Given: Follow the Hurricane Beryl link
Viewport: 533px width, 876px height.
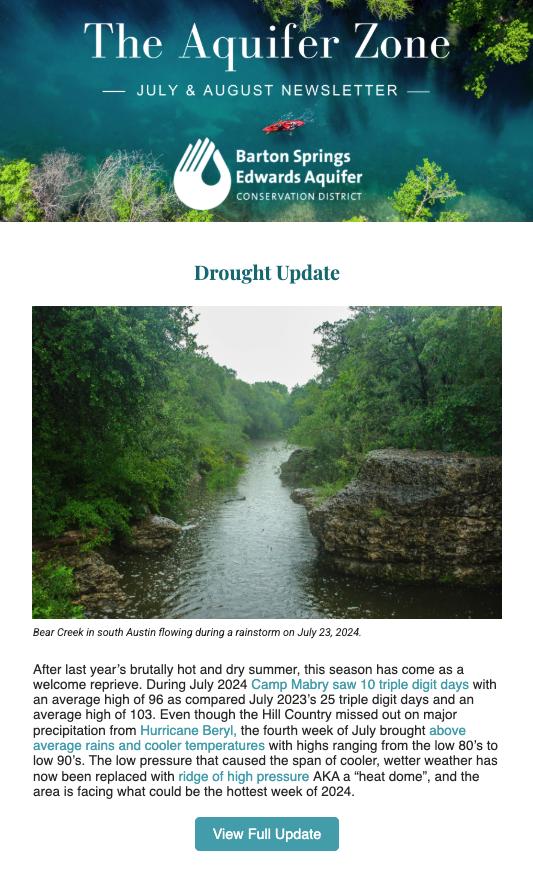Looking at the screenshot, I should [188, 730].
